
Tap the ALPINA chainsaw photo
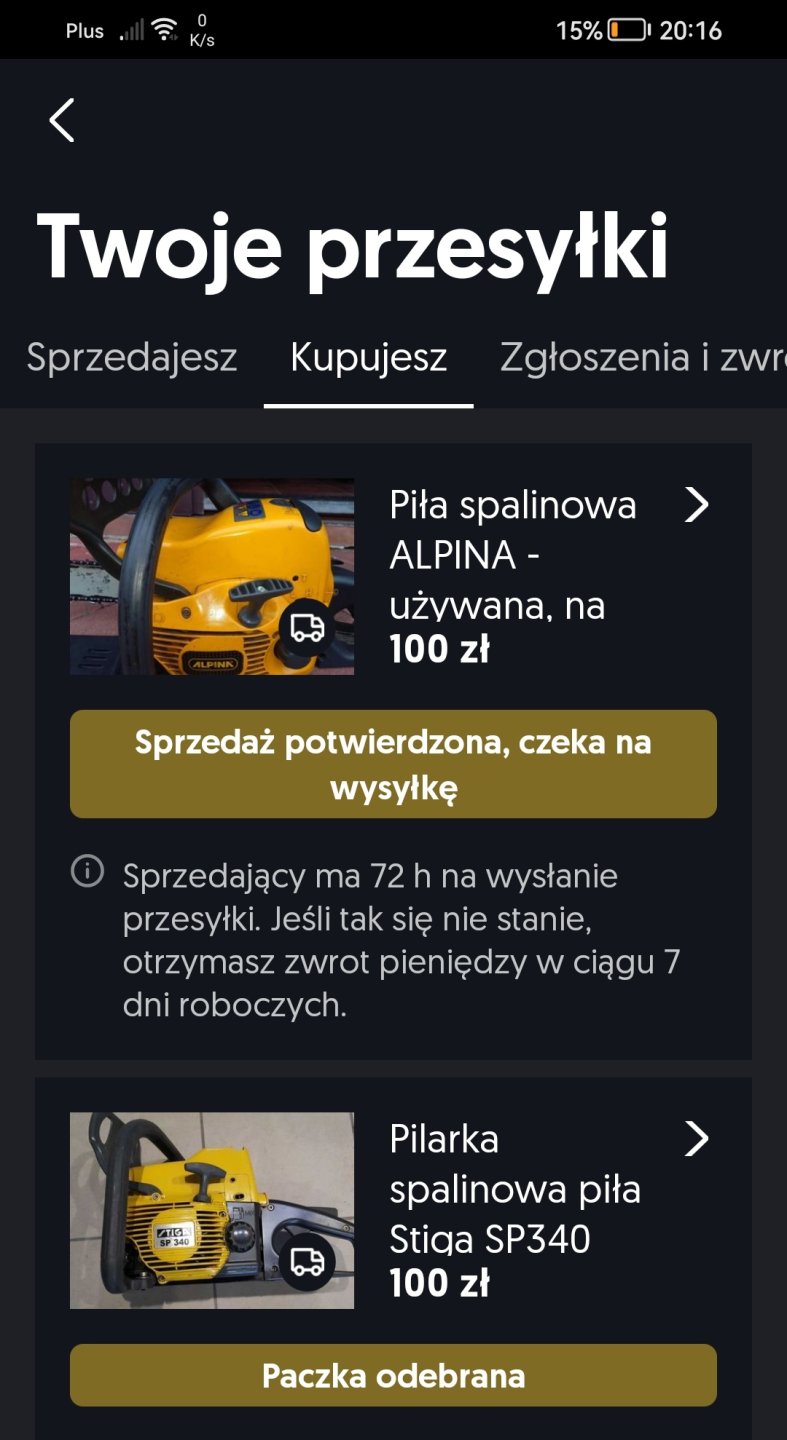[211, 576]
